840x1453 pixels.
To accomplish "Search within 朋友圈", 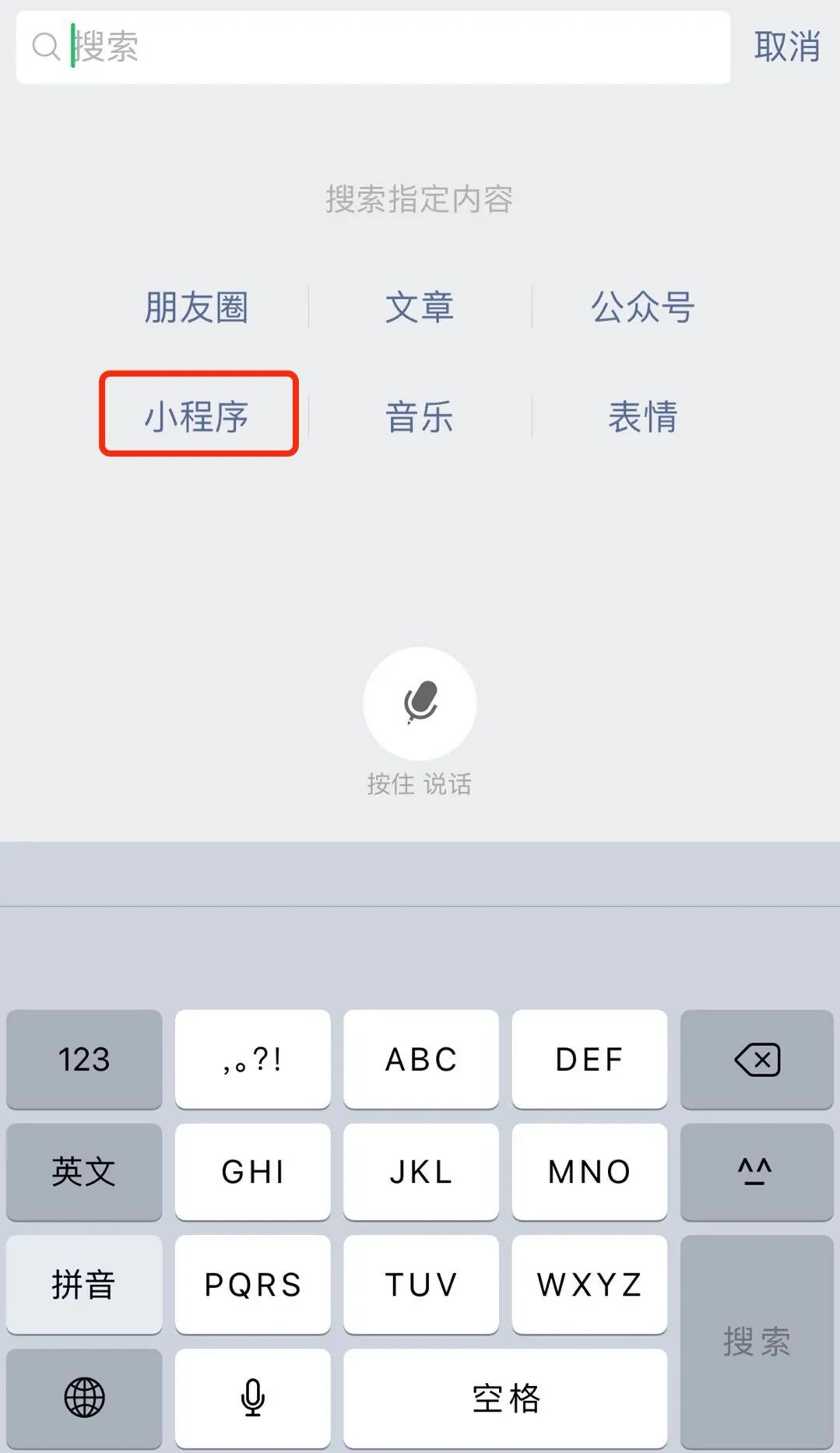I will click(196, 307).
